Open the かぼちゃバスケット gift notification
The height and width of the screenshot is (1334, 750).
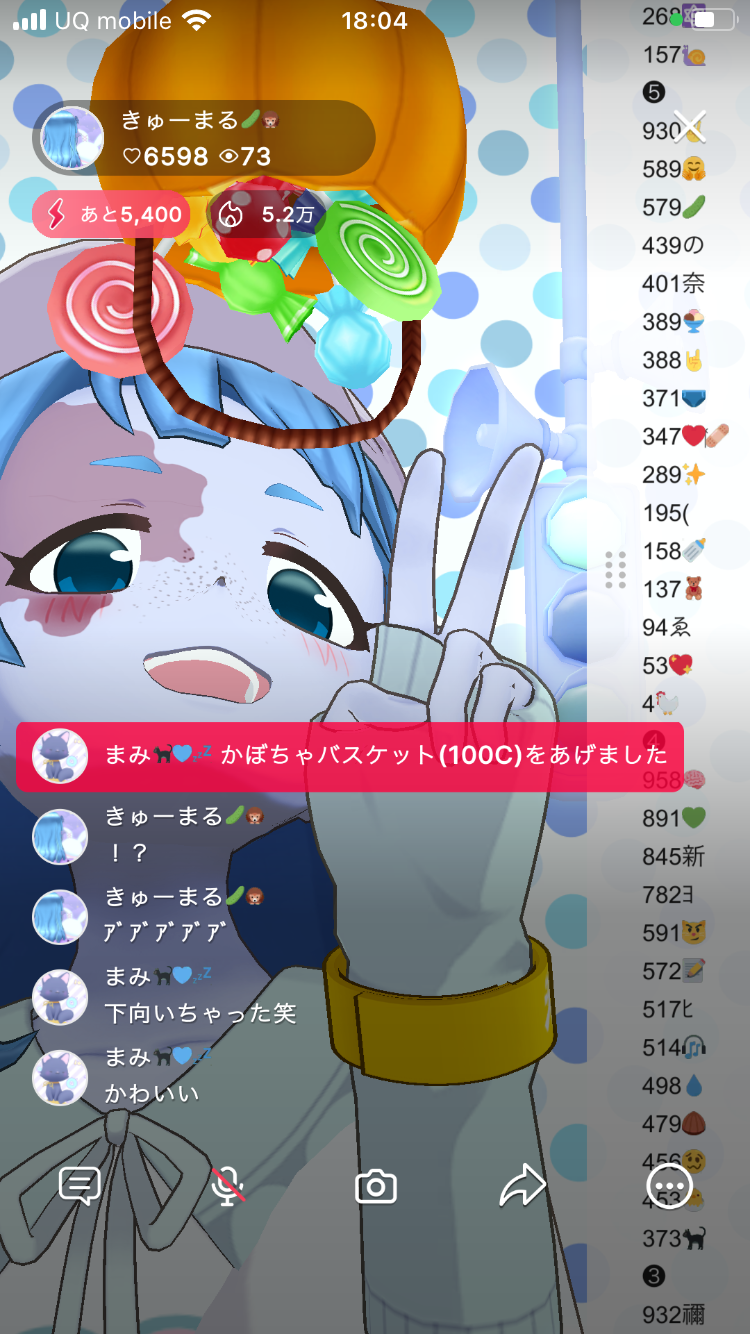[349, 756]
